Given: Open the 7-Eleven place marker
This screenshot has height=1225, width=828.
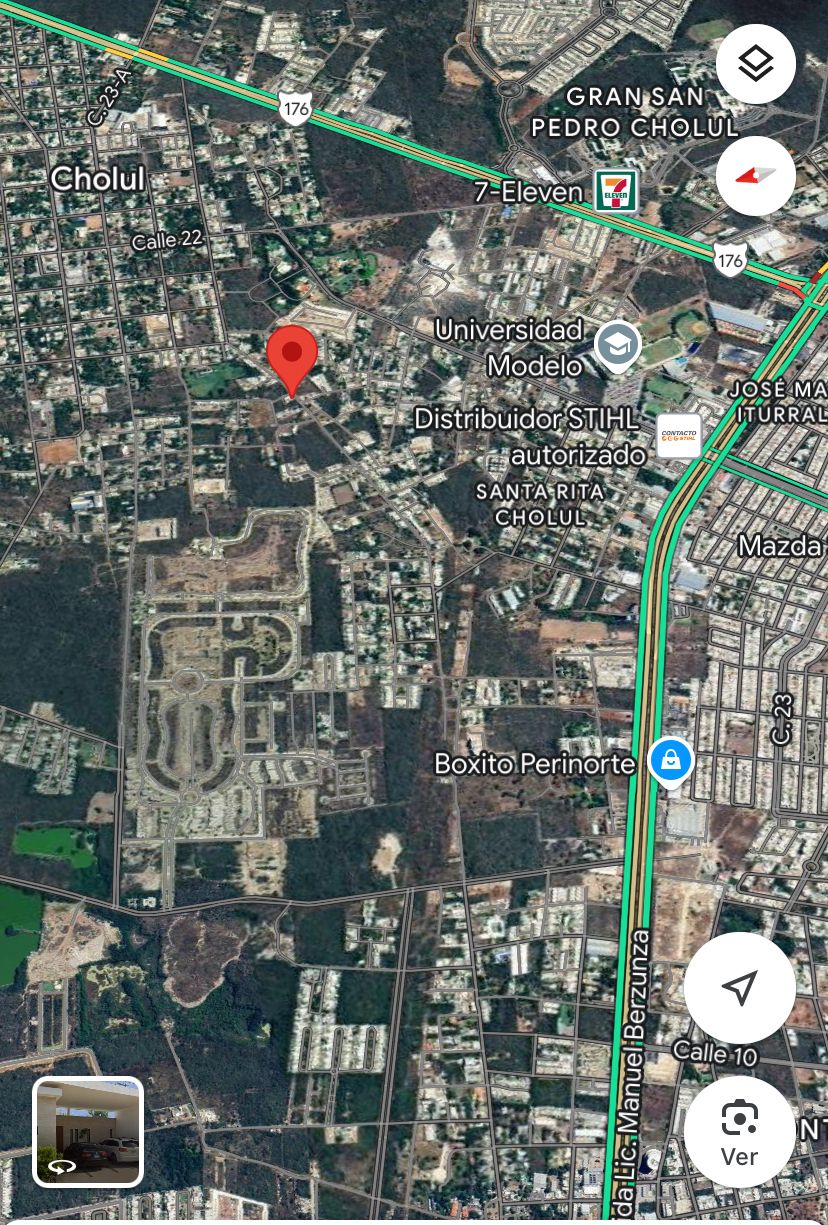Looking at the screenshot, I should [616, 191].
